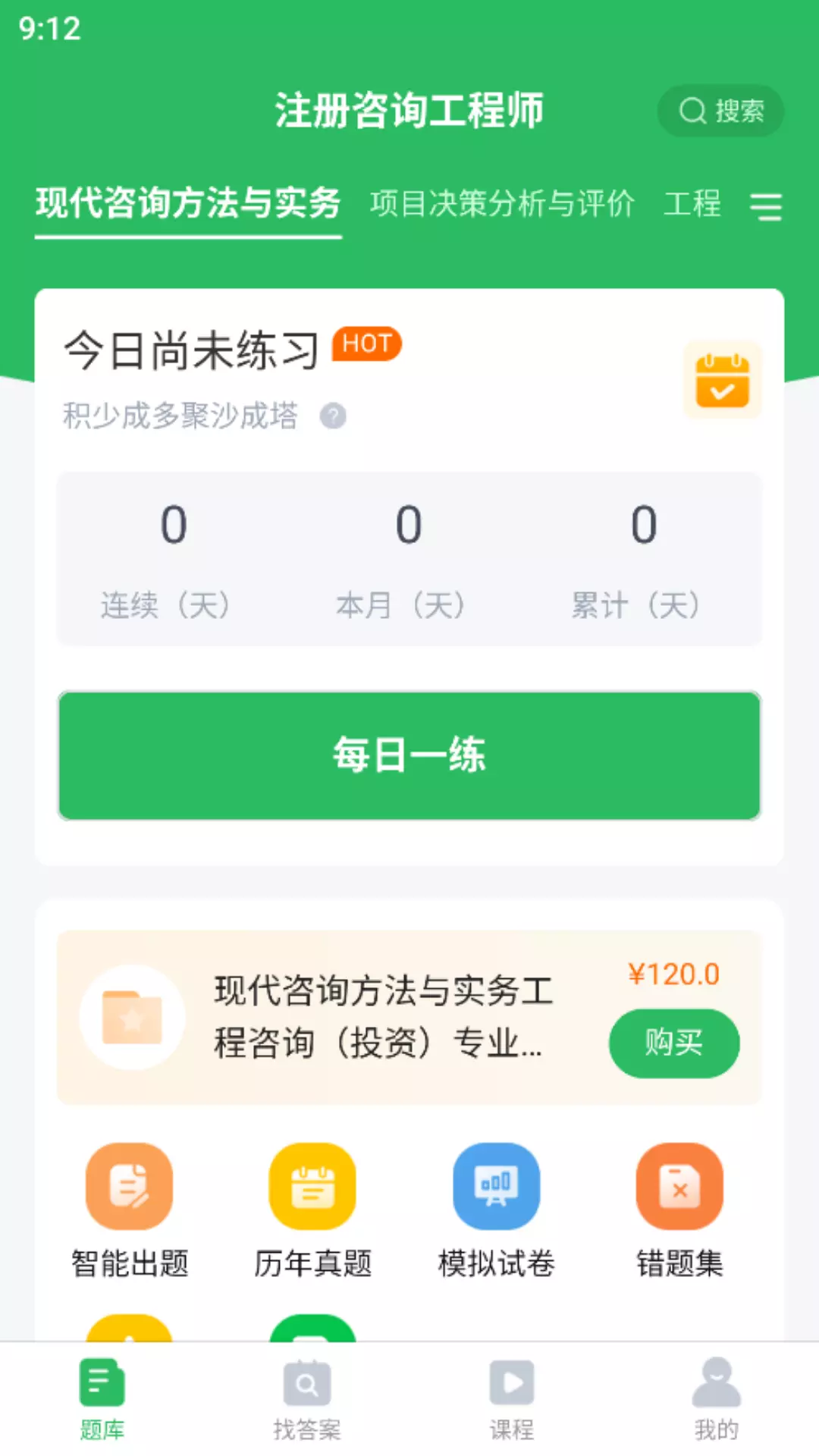Start 每日一练 daily practice
This screenshot has height=1456, width=819.
409,755
